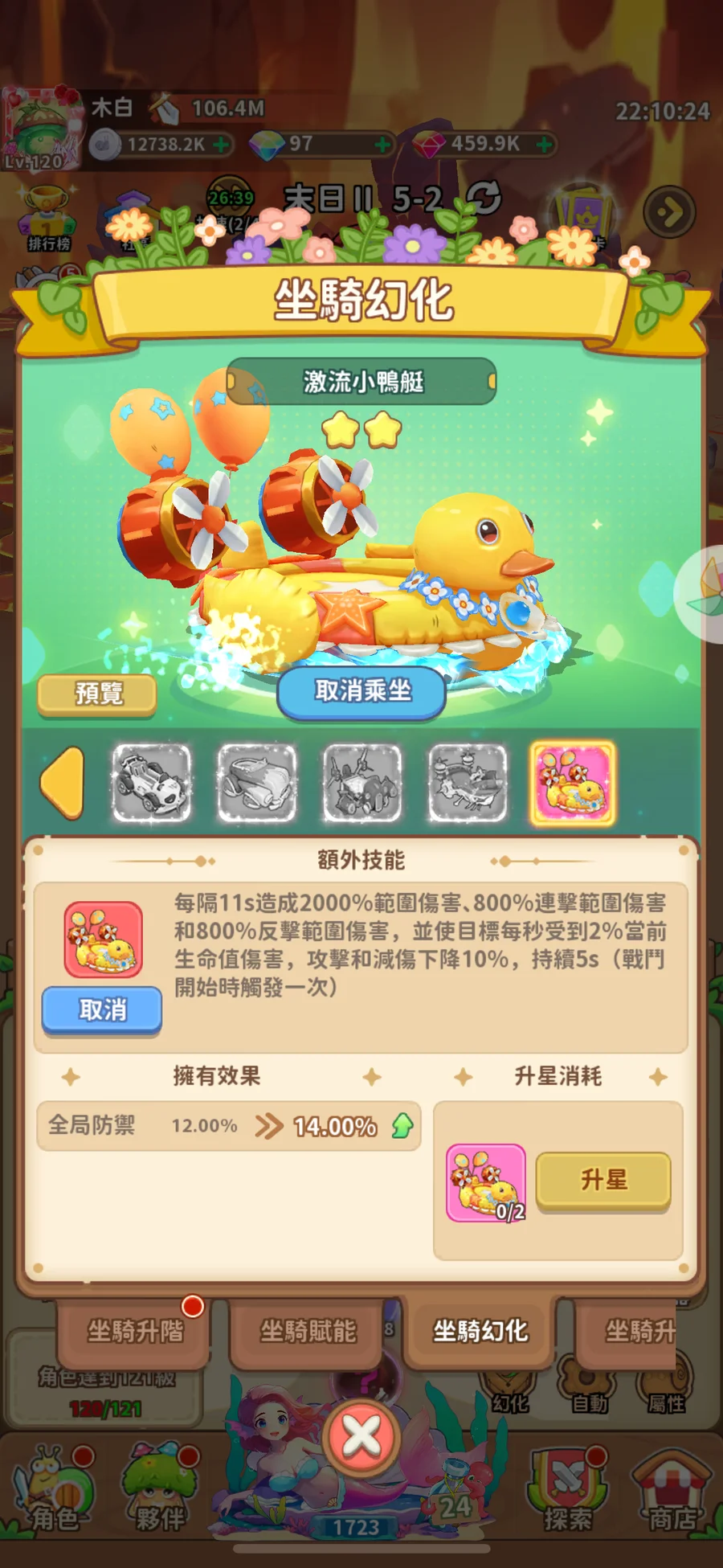Switch to the 坐騎升階 tab
723x1568 pixels.
click(x=135, y=1331)
